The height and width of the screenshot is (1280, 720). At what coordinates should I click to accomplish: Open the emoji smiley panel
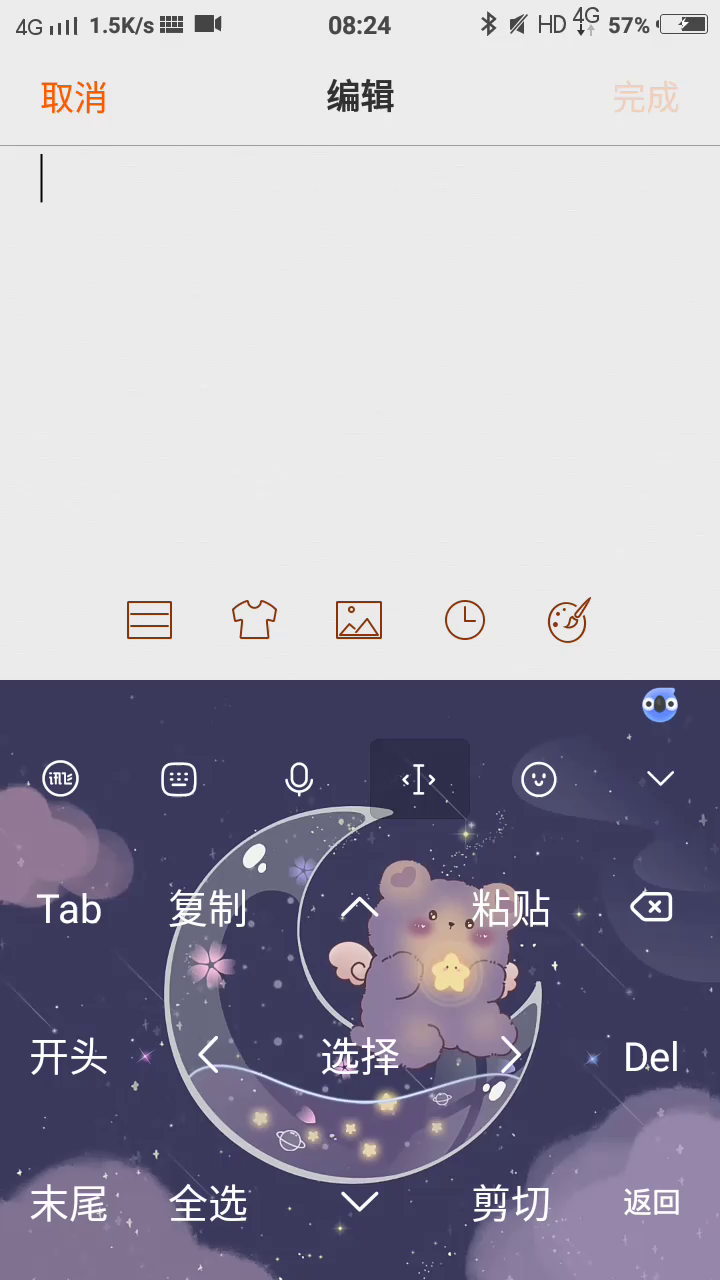(539, 779)
